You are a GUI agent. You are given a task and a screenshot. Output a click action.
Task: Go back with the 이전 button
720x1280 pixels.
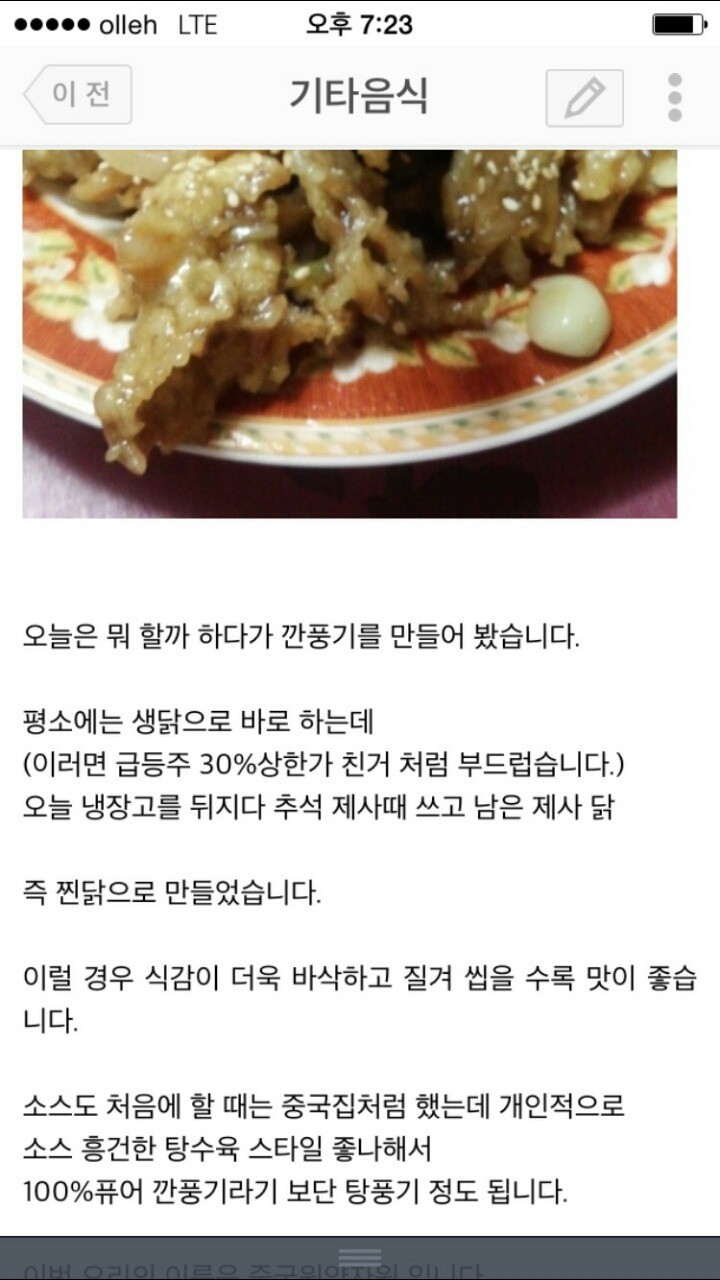pos(78,96)
